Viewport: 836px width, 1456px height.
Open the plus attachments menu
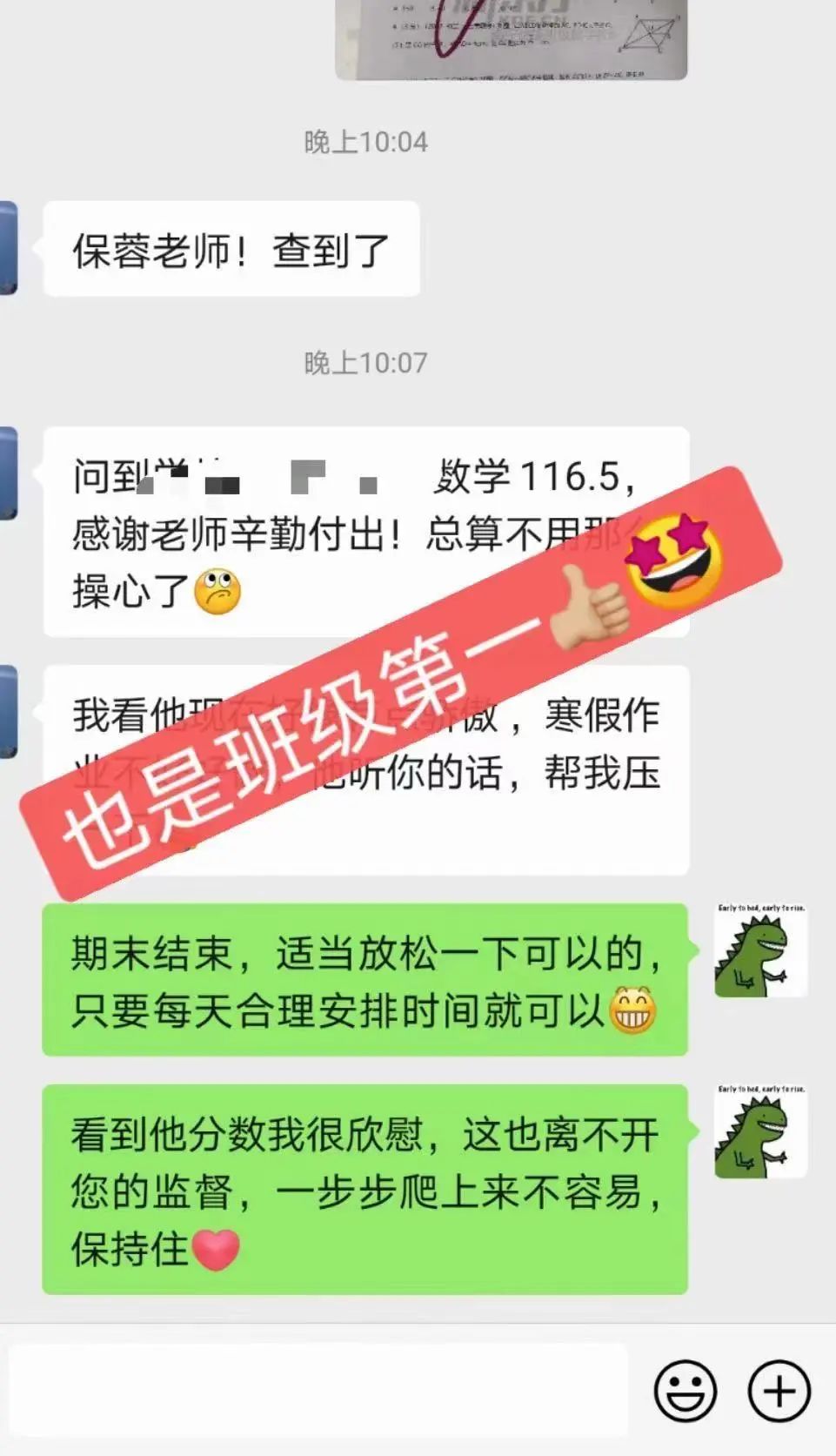click(x=779, y=1391)
